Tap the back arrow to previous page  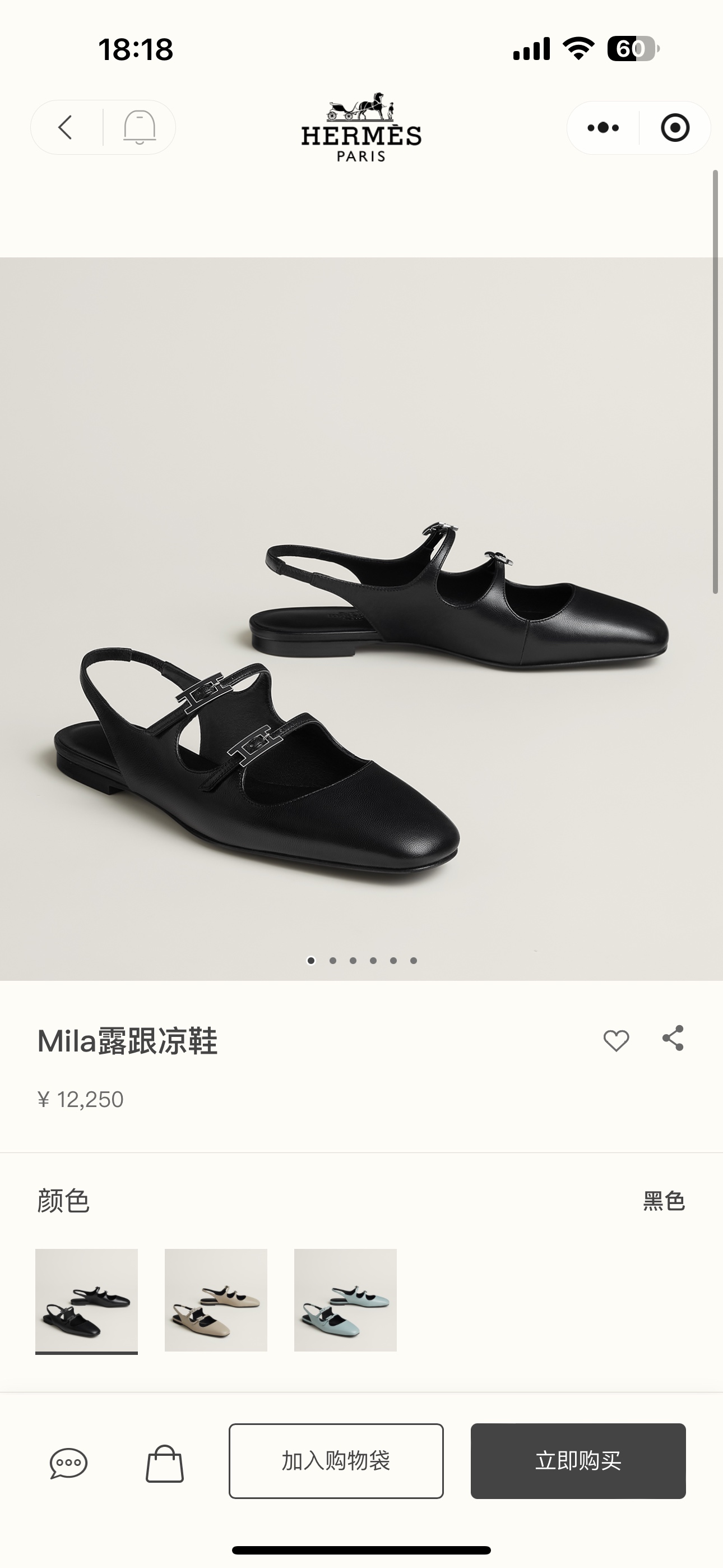click(66, 128)
